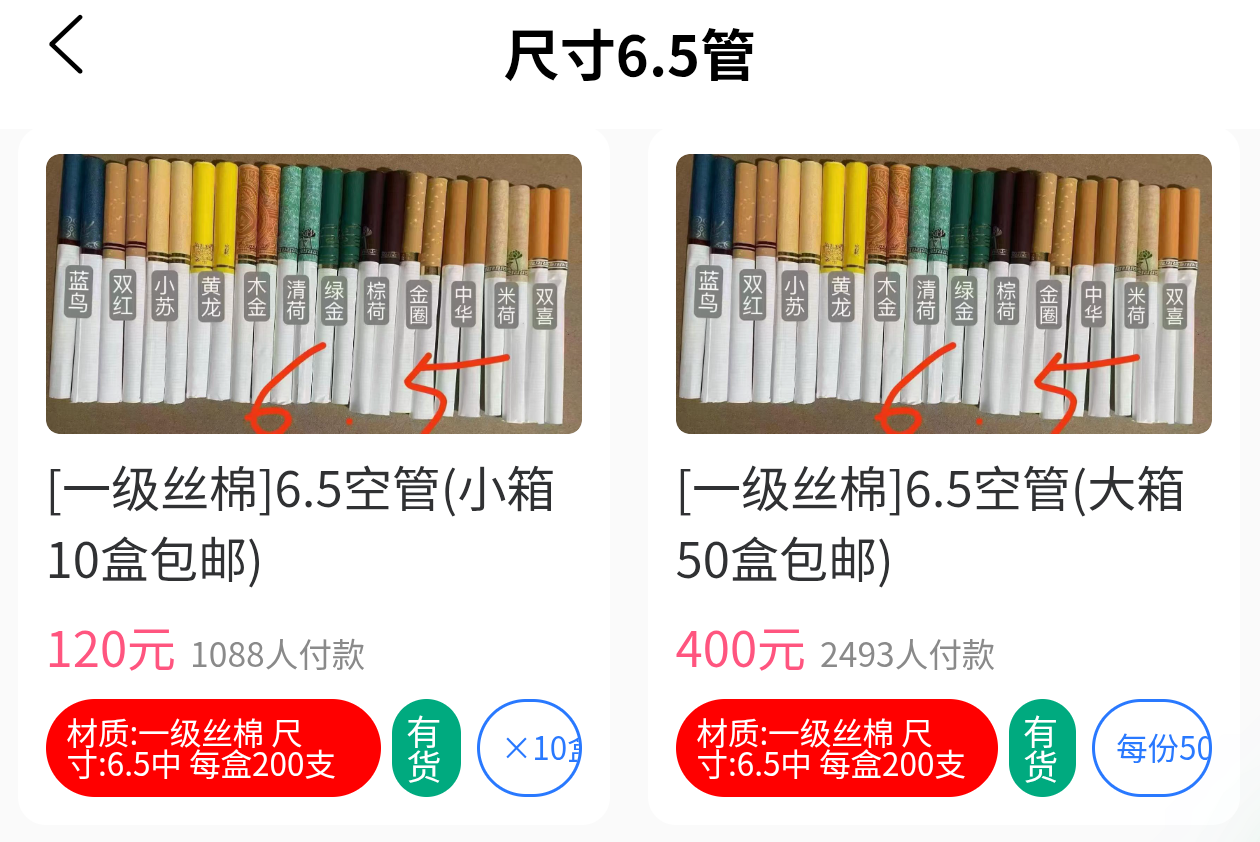Go back using the arrow
The height and width of the screenshot is (842, 1260).
coord(66,45)
